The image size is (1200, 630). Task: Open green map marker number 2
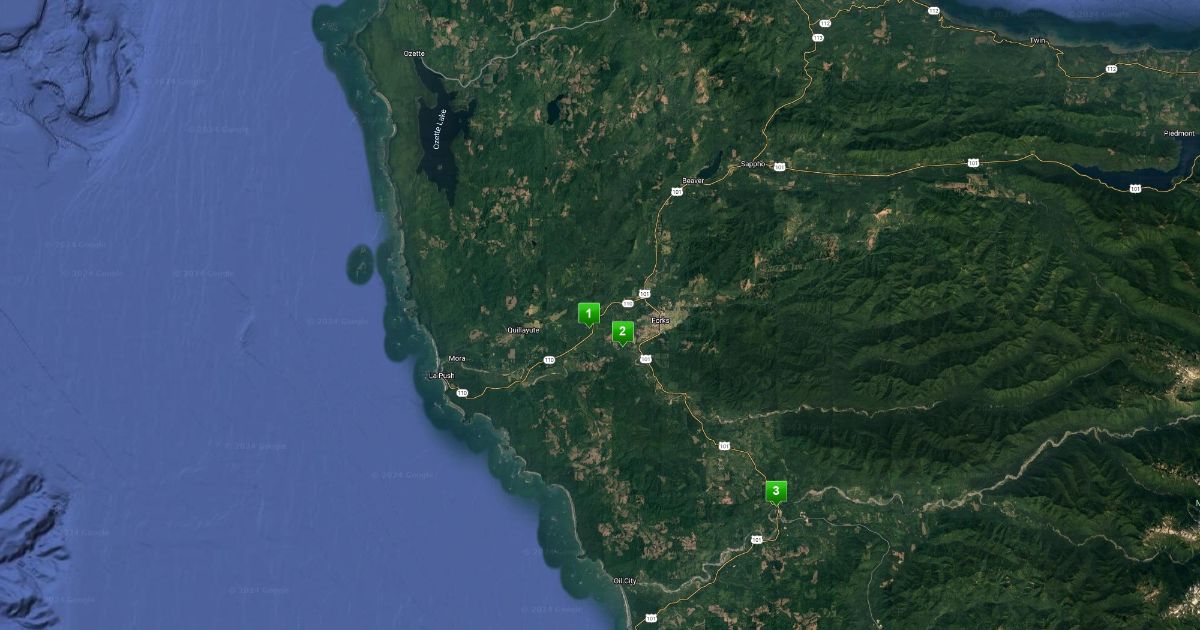tap(622, 331)
